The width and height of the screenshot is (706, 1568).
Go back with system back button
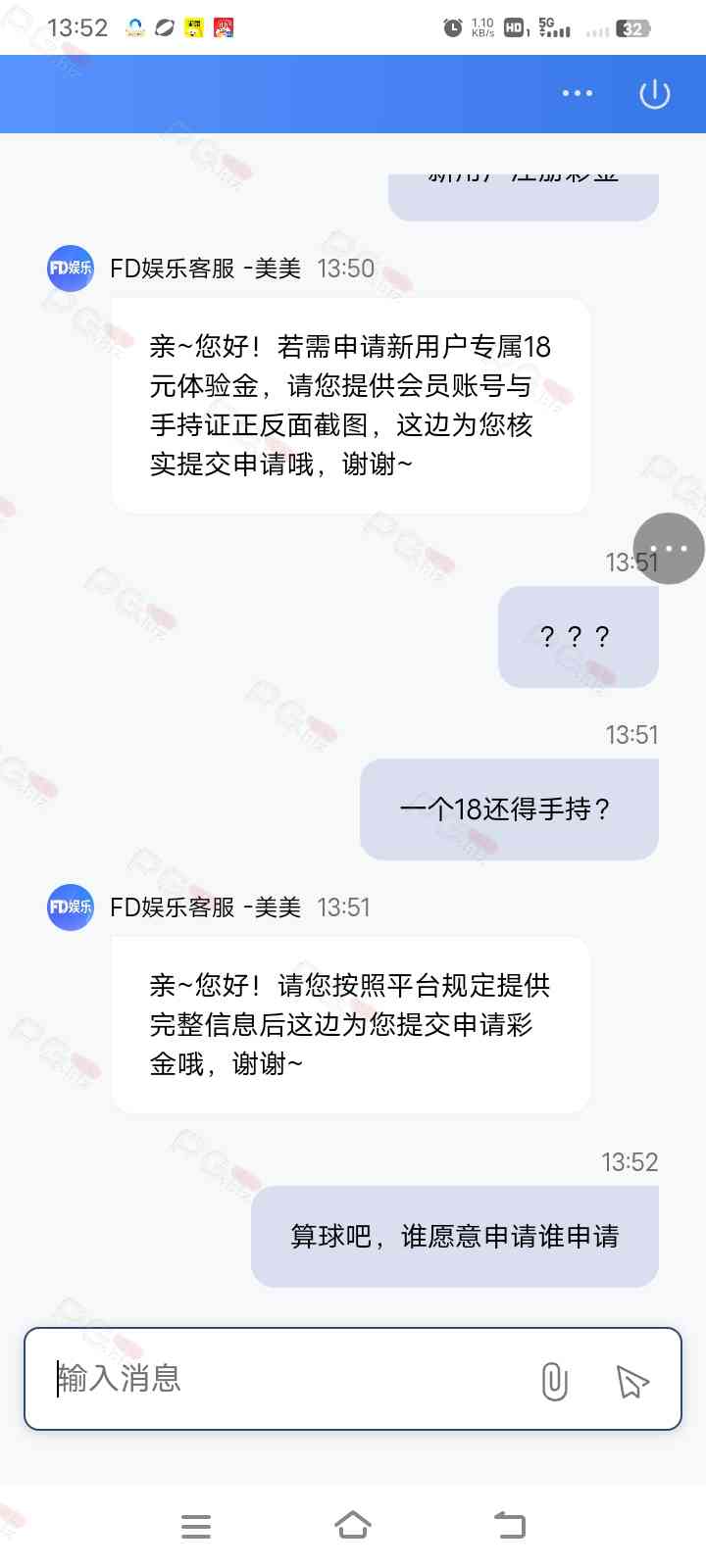pyautogui.click(x=510, y=1525)
